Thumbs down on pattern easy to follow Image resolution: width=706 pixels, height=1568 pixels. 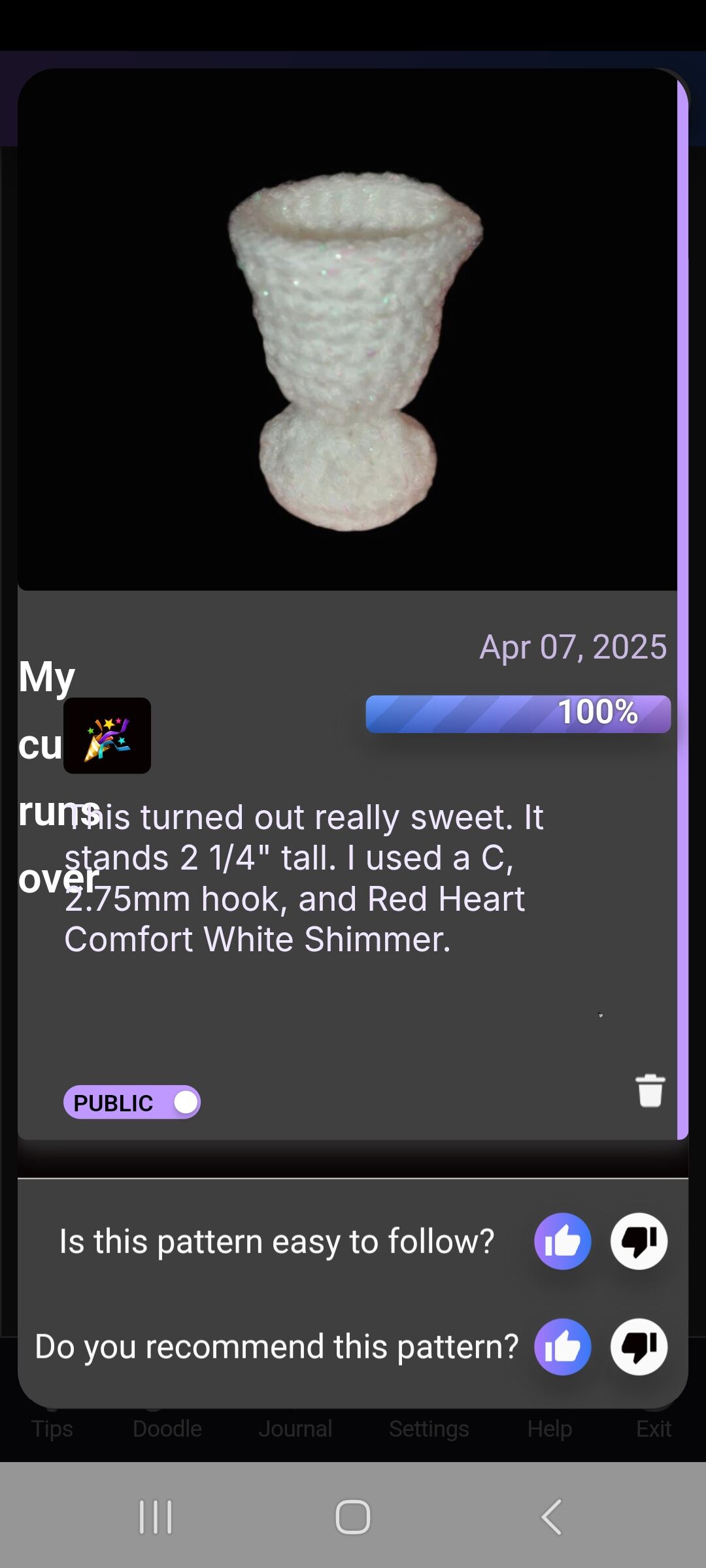click(639, 1241)
